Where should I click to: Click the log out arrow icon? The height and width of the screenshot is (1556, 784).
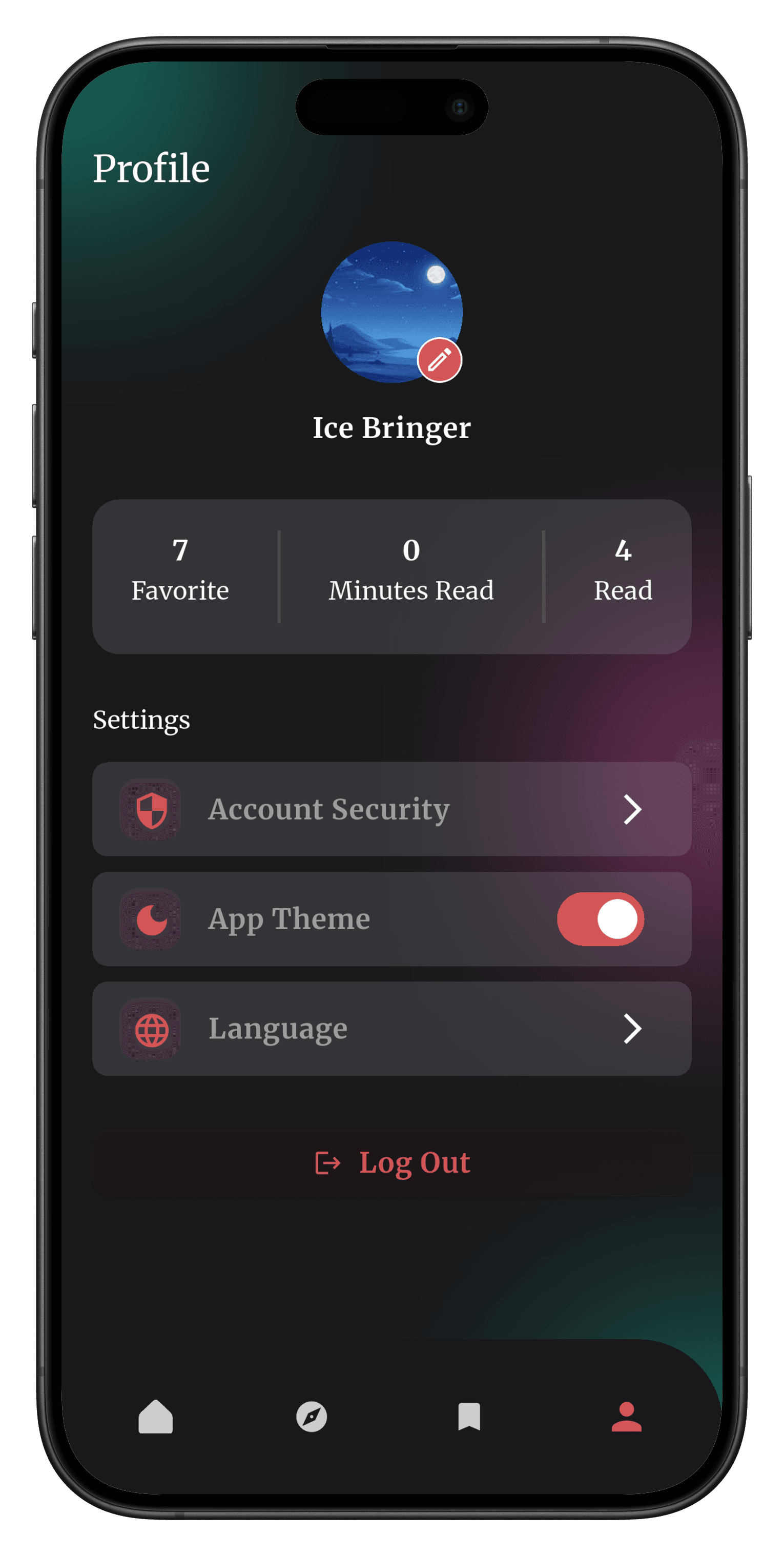(x=328, y=1161)
